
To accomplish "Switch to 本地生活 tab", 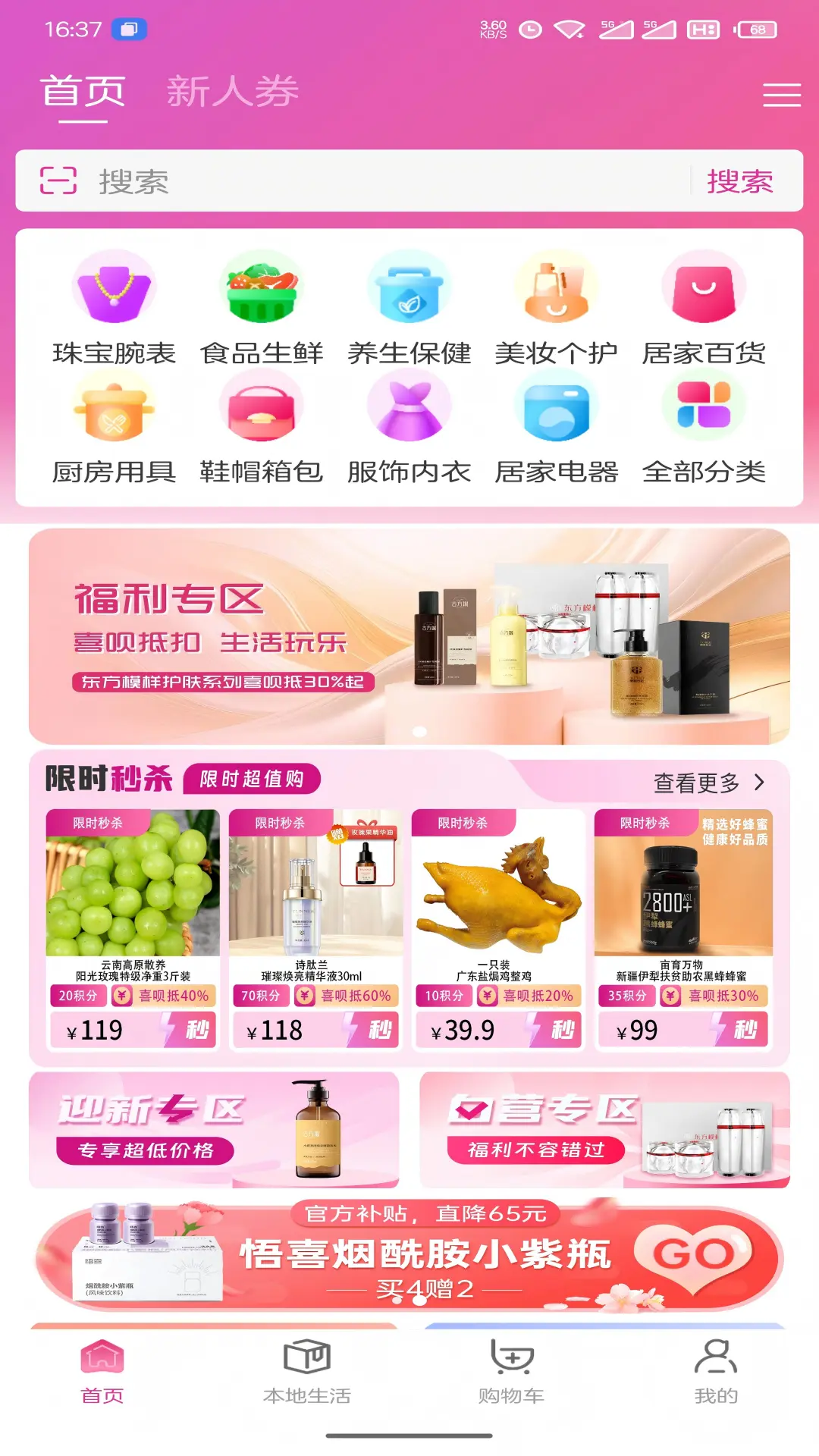I will (x=307, y=1372).
